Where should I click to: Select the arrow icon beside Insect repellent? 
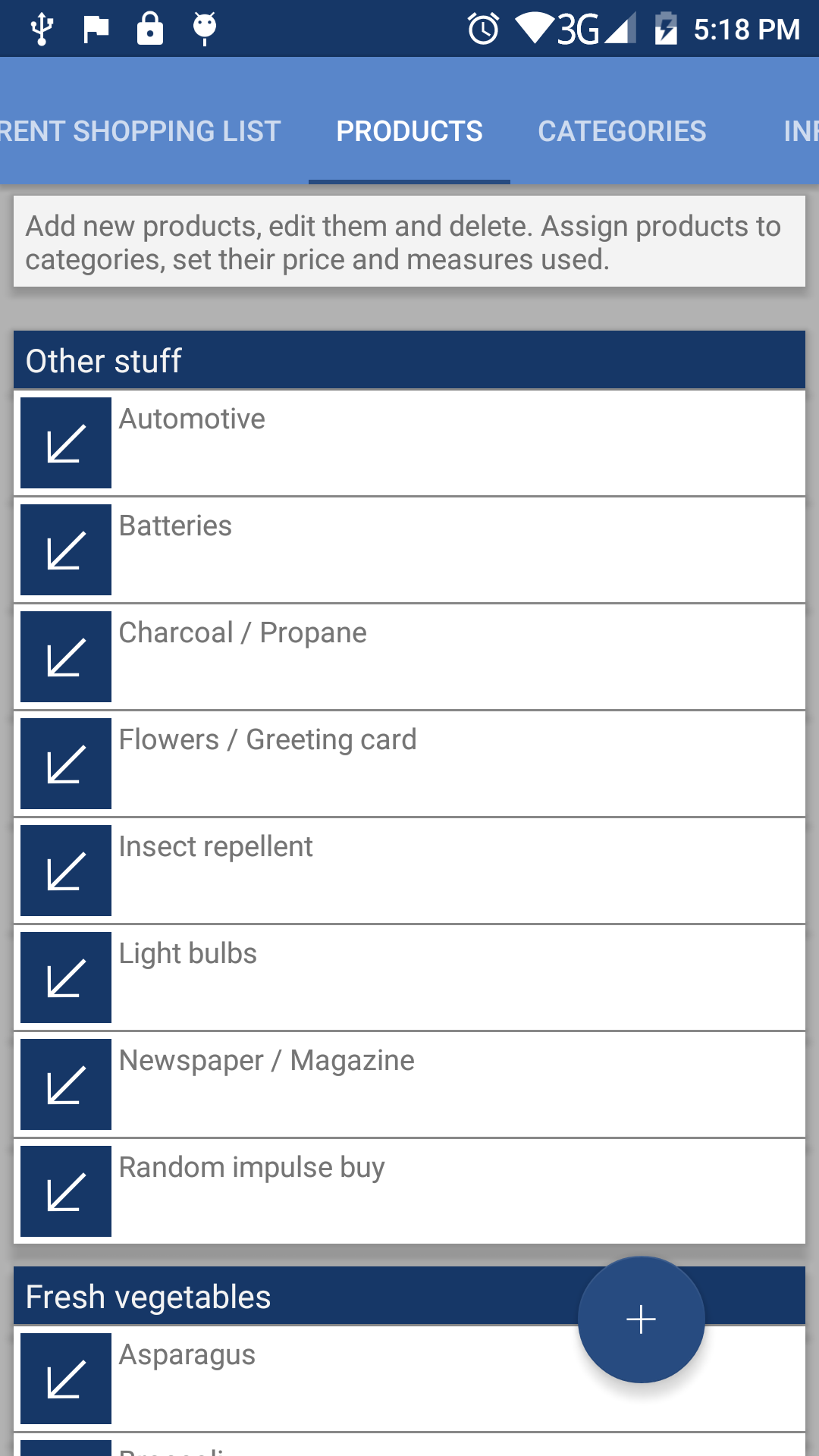(x=65, y=870)
